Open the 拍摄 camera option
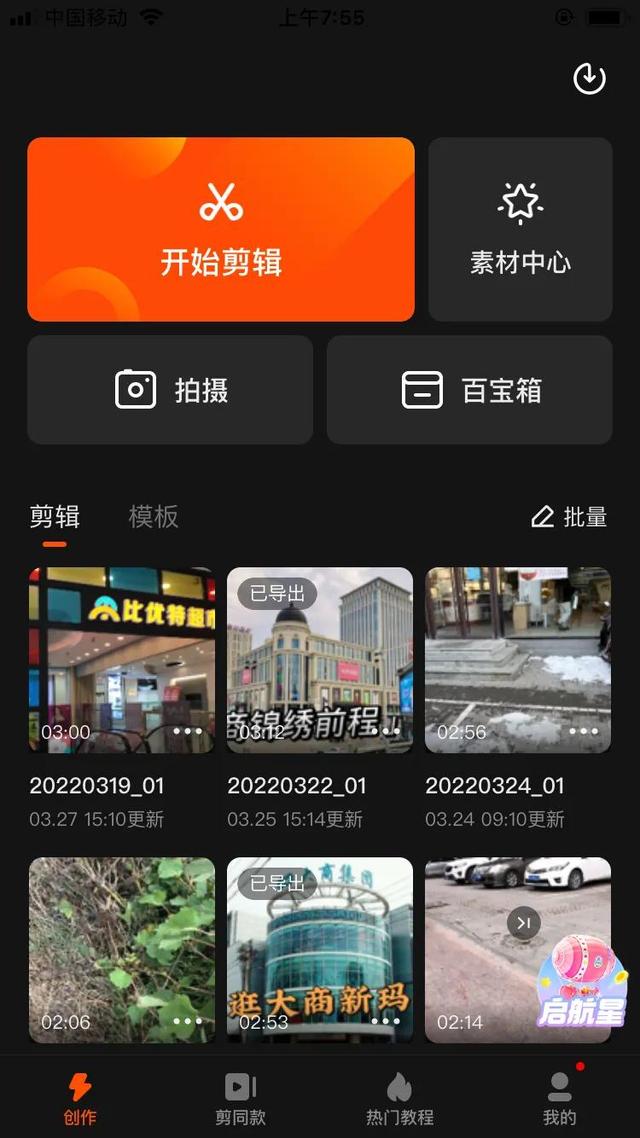Image resolution: width=640 pixels, height=1138 pixels. pos(170,390)
